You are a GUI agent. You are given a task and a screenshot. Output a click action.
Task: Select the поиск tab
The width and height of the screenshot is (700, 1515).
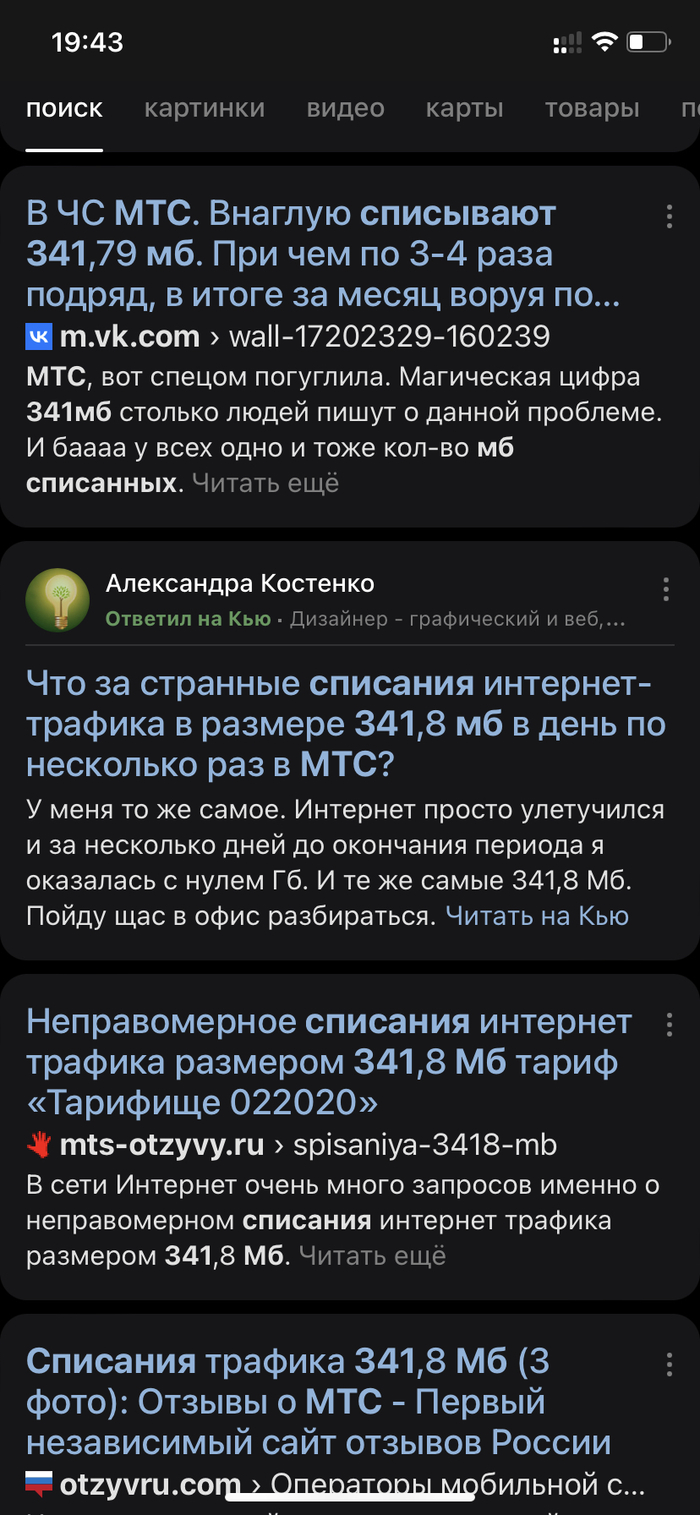[64, 109]
